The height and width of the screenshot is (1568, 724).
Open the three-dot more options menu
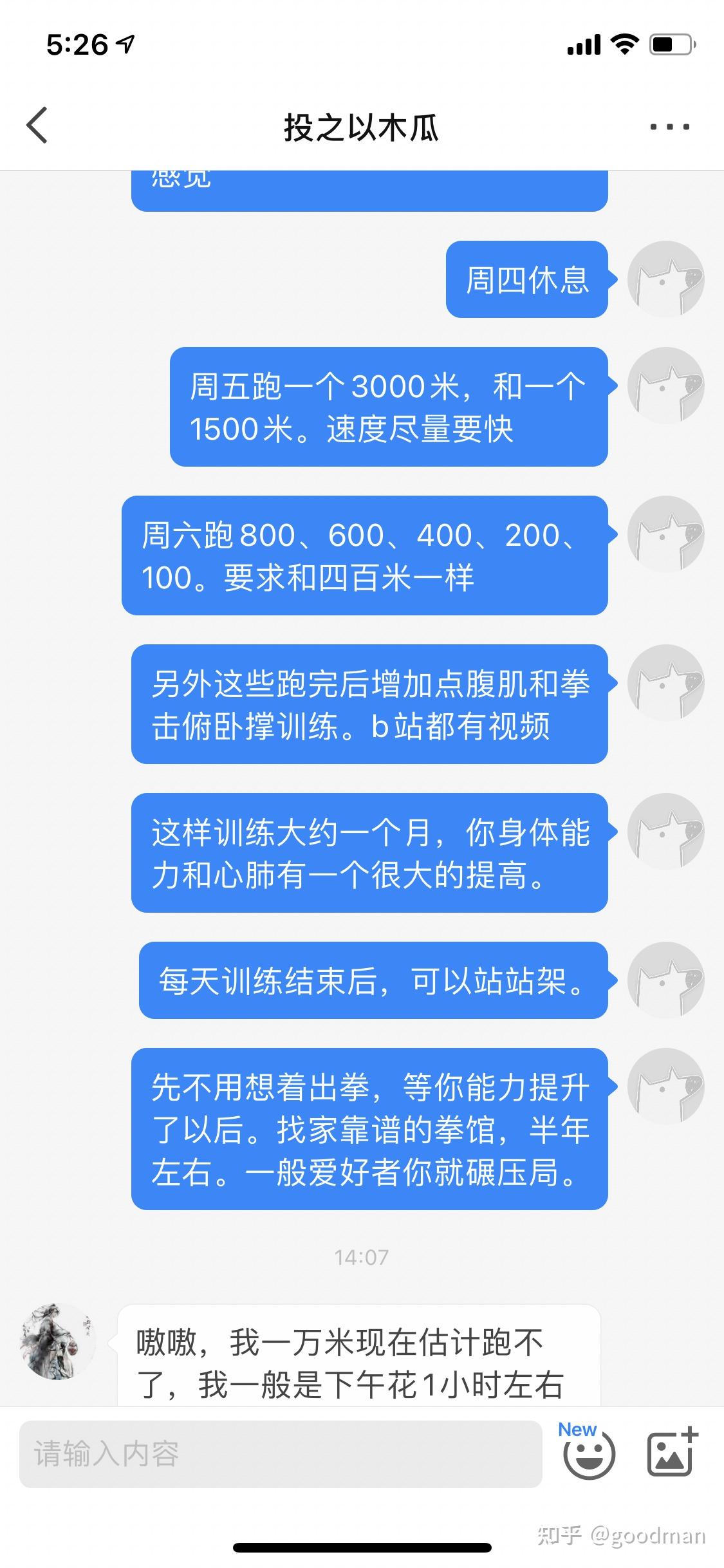(x=669, y=127)
